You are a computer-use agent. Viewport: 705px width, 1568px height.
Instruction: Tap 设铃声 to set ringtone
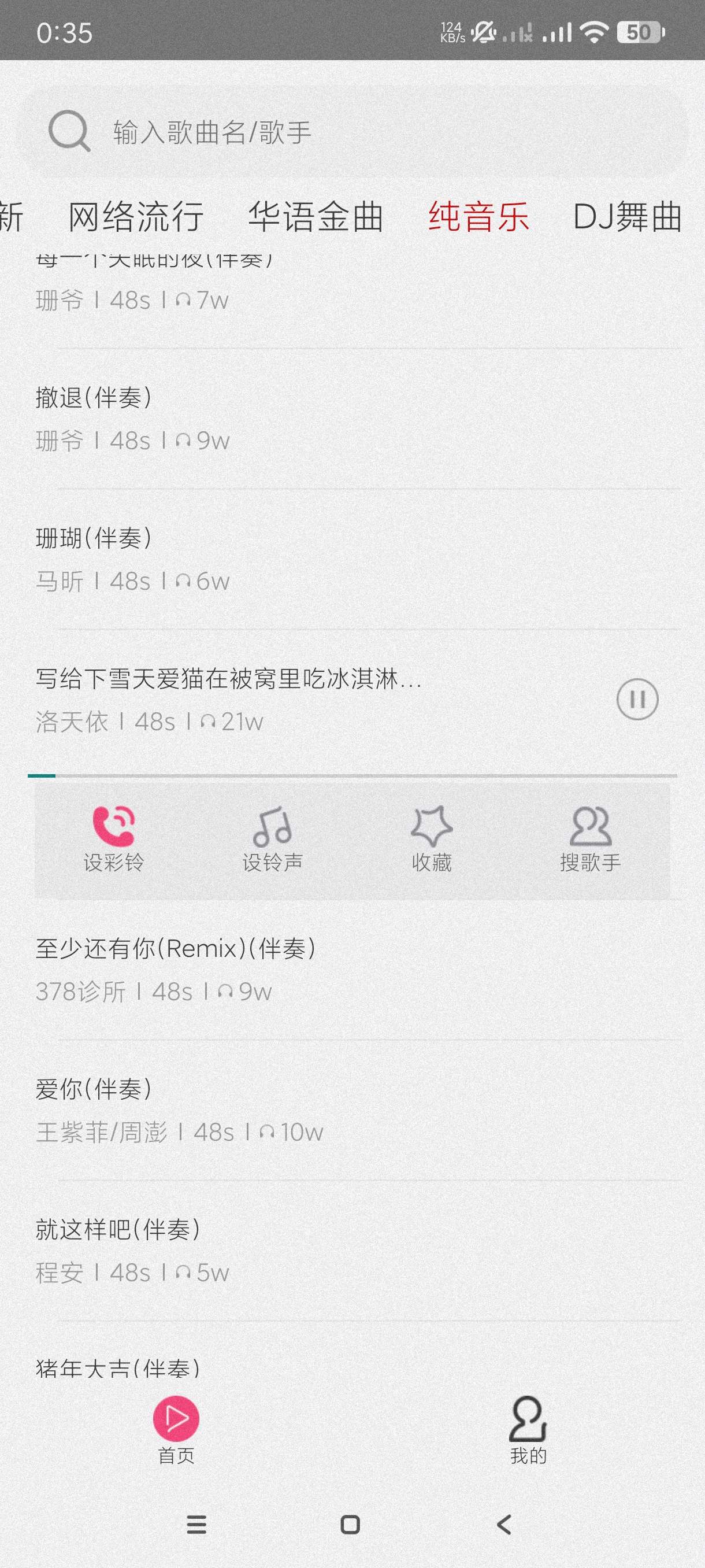[273, 840]
